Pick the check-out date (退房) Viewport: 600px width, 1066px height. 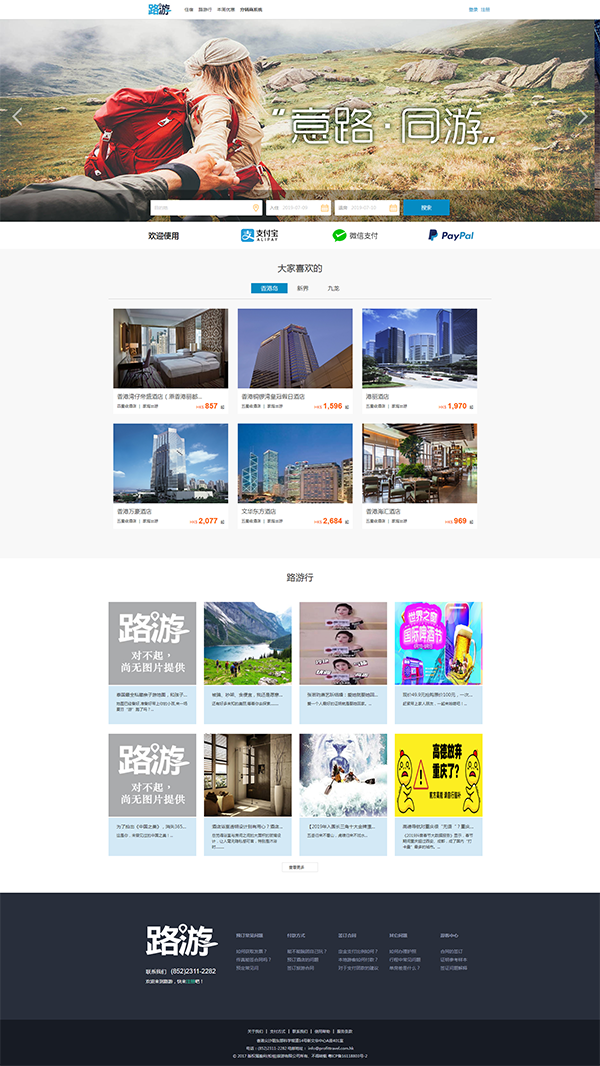pyautogui.click(x=367, y=208)
